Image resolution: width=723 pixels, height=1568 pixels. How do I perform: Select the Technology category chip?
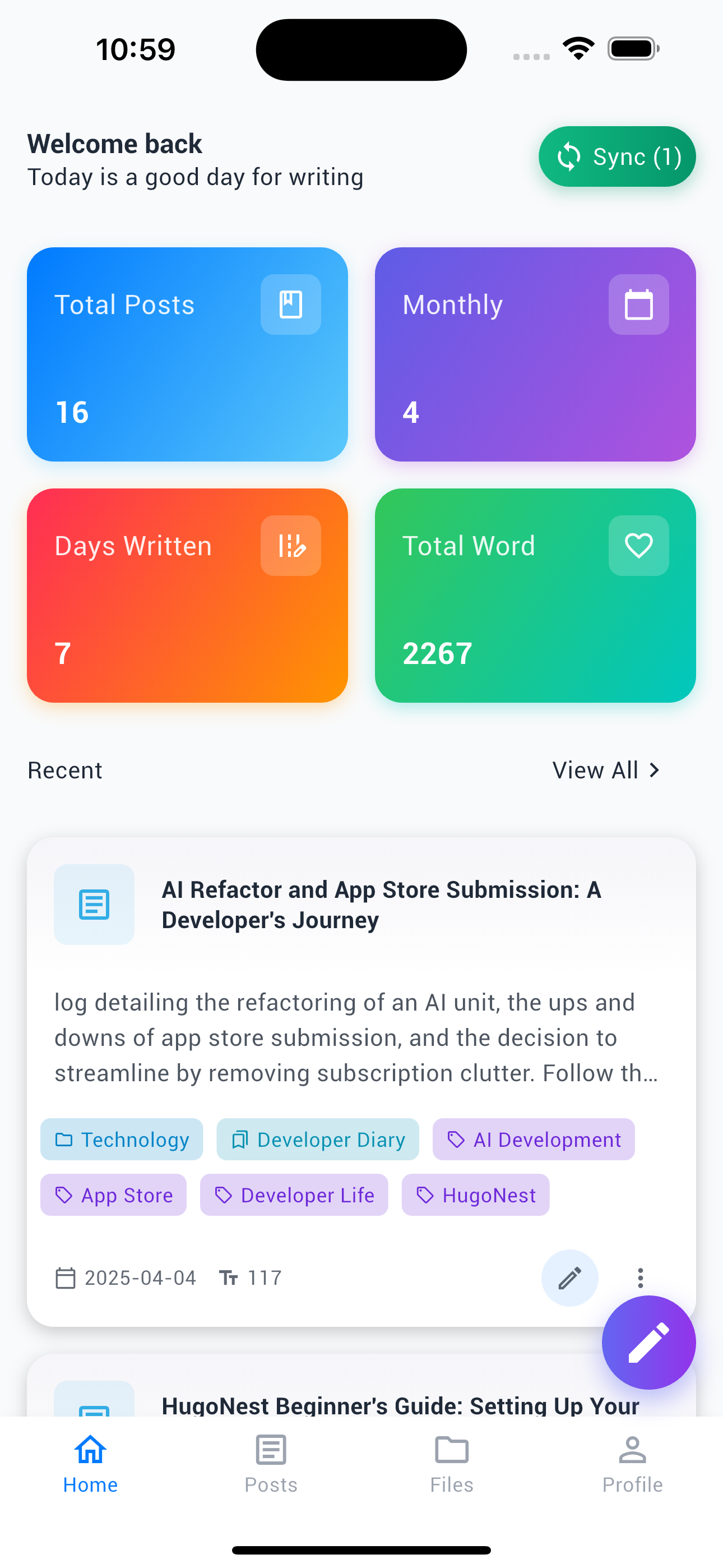(122, 1140)
